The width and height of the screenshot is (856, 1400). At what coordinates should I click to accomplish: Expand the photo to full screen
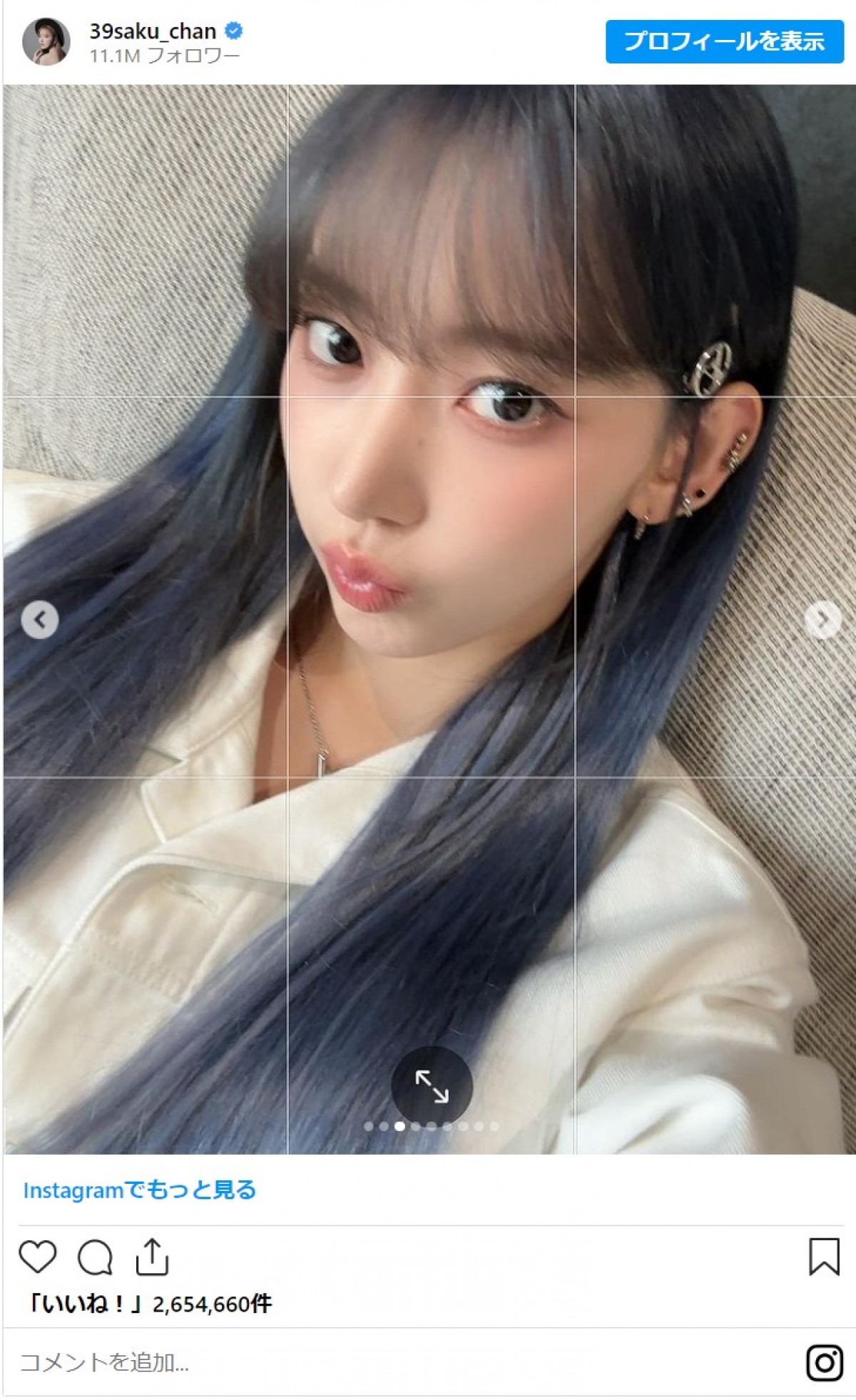click(x=432, y=1086)
